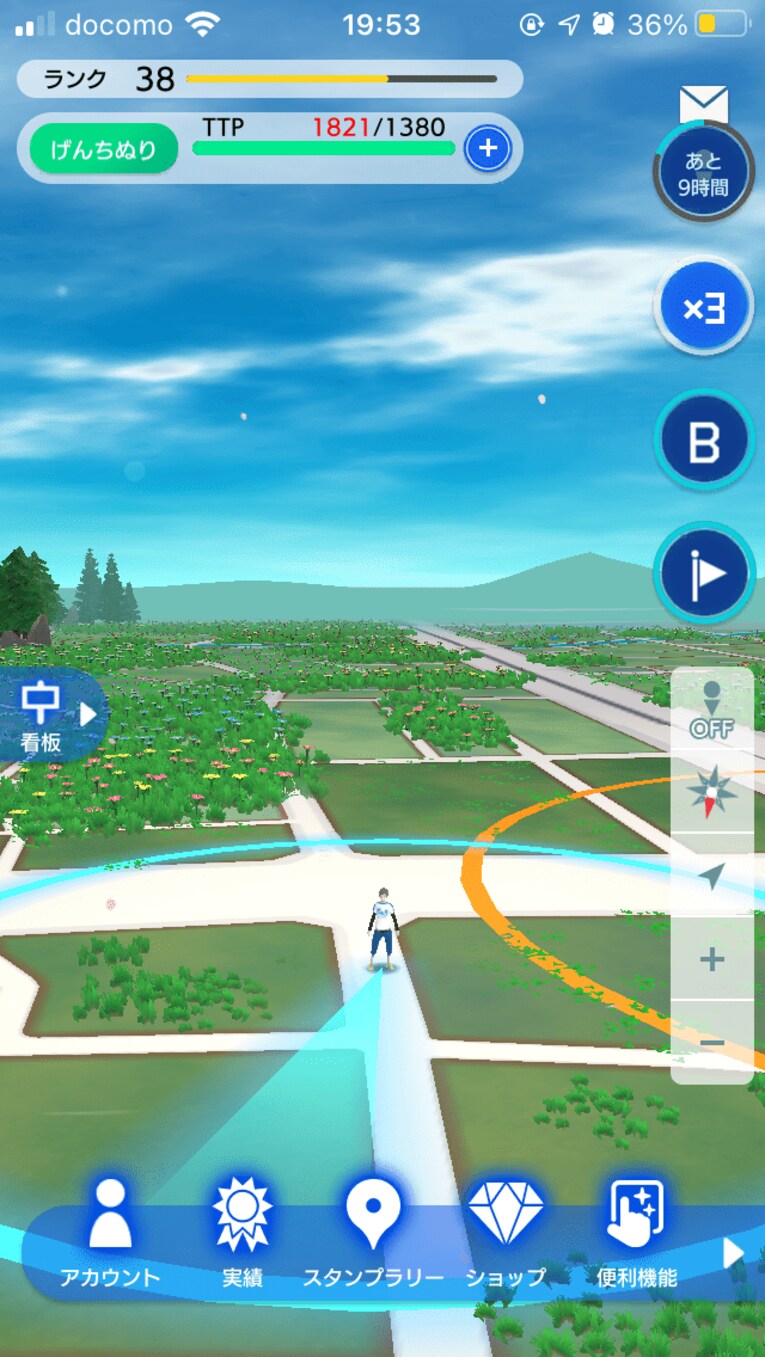Open スタンプラリー
This screenshot has height=1357, width=765.
point(373,1234)
